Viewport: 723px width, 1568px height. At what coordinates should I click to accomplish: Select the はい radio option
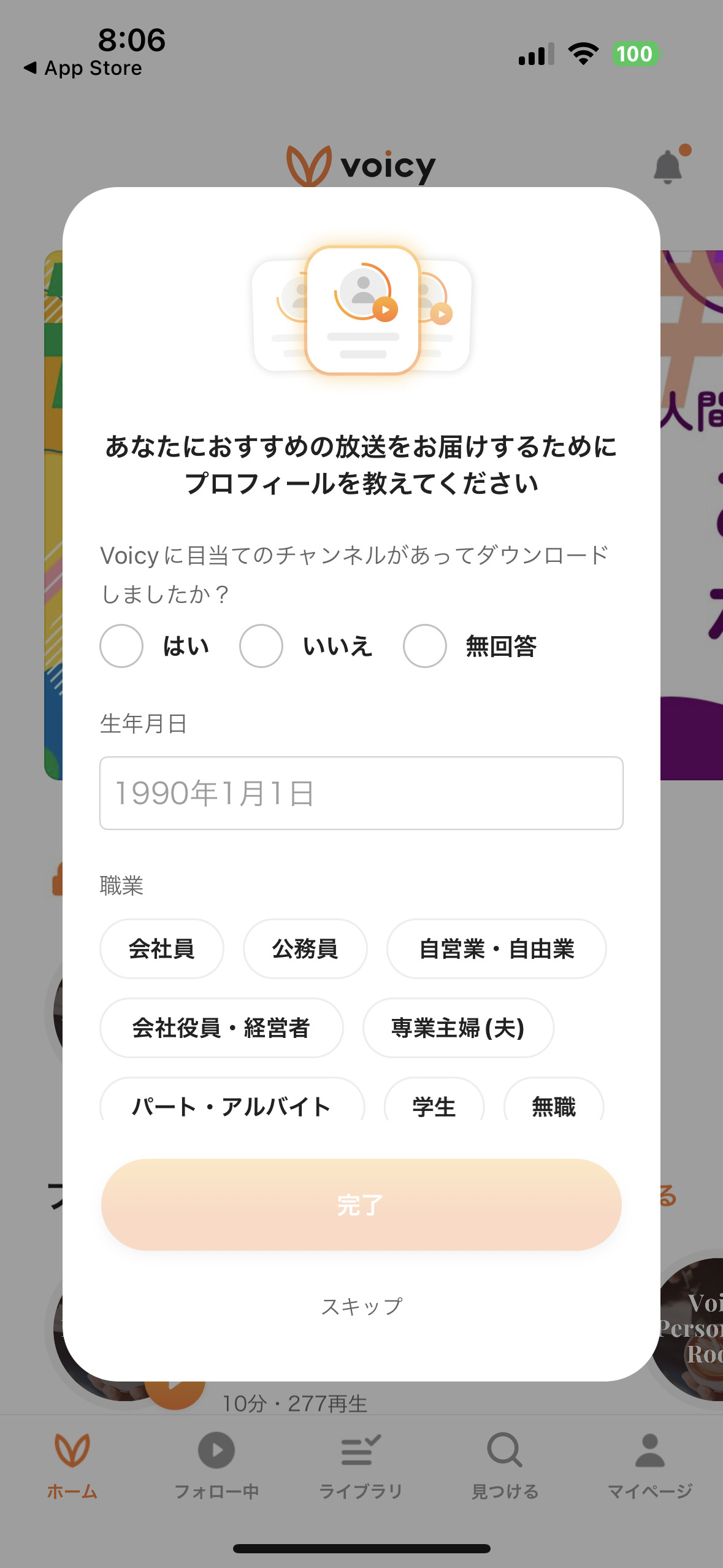(121, 646)
